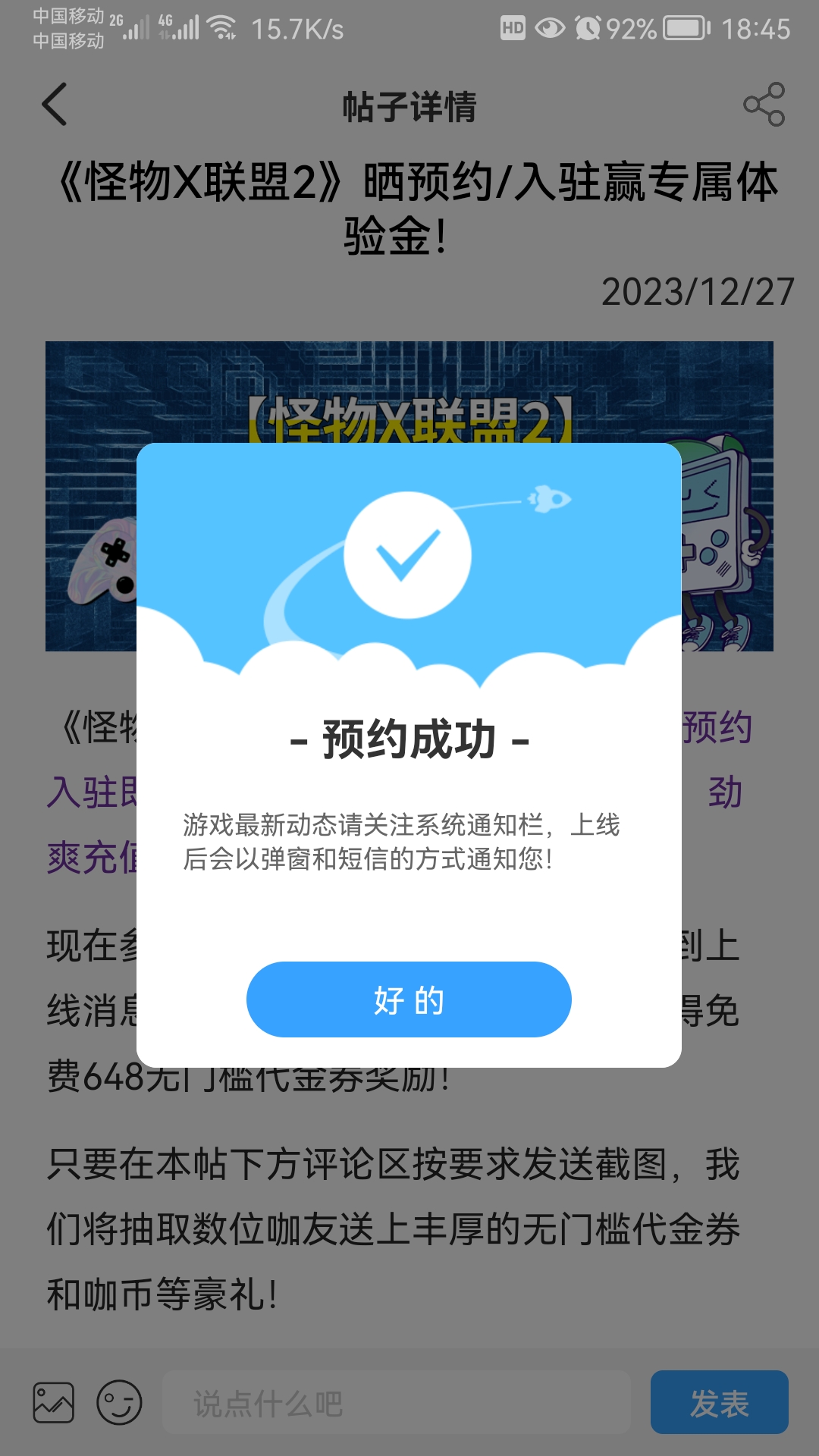The image size is (819, 1456).
Task: Focus the 说点什么吧 comment field
Action: 396,1402
